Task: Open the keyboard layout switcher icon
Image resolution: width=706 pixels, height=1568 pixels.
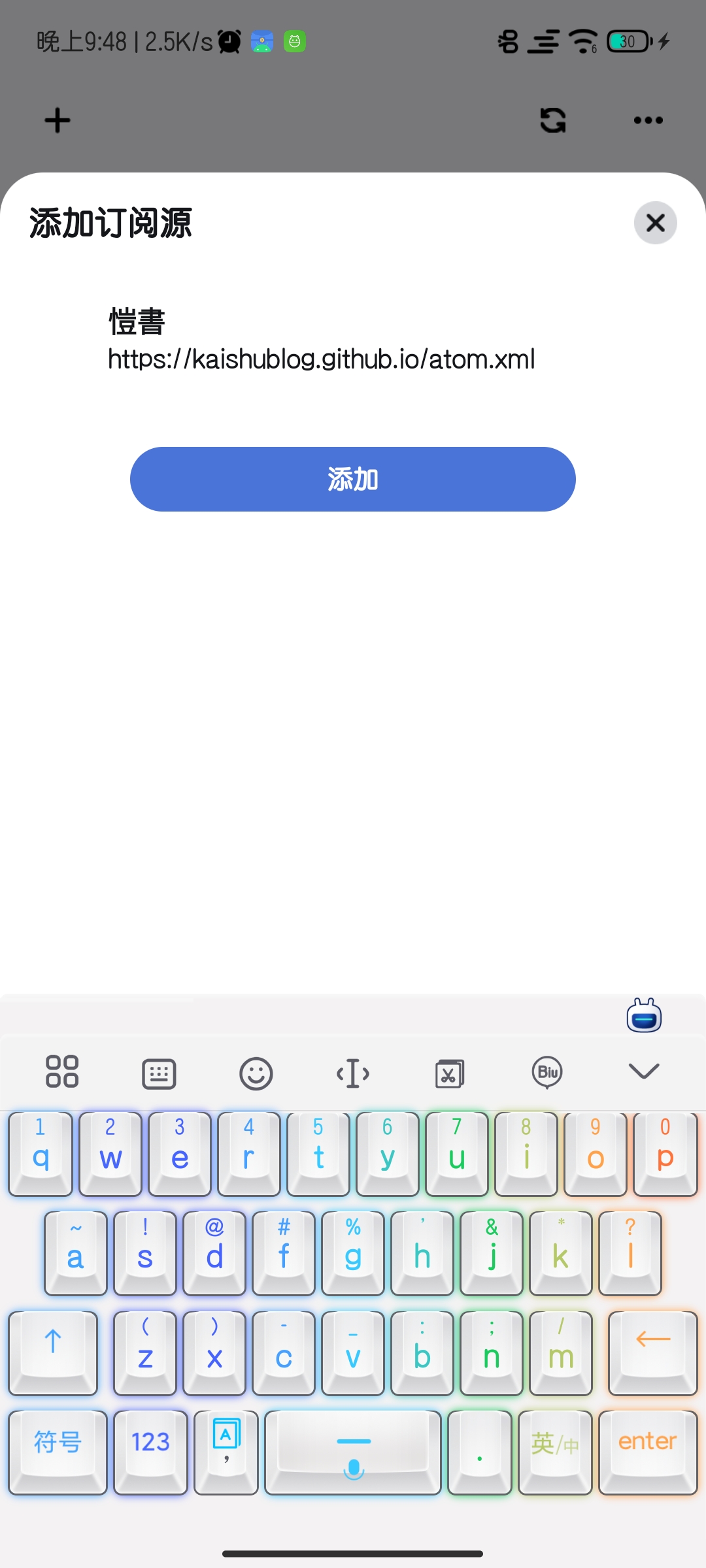Action: click(x=159, y=1073)
